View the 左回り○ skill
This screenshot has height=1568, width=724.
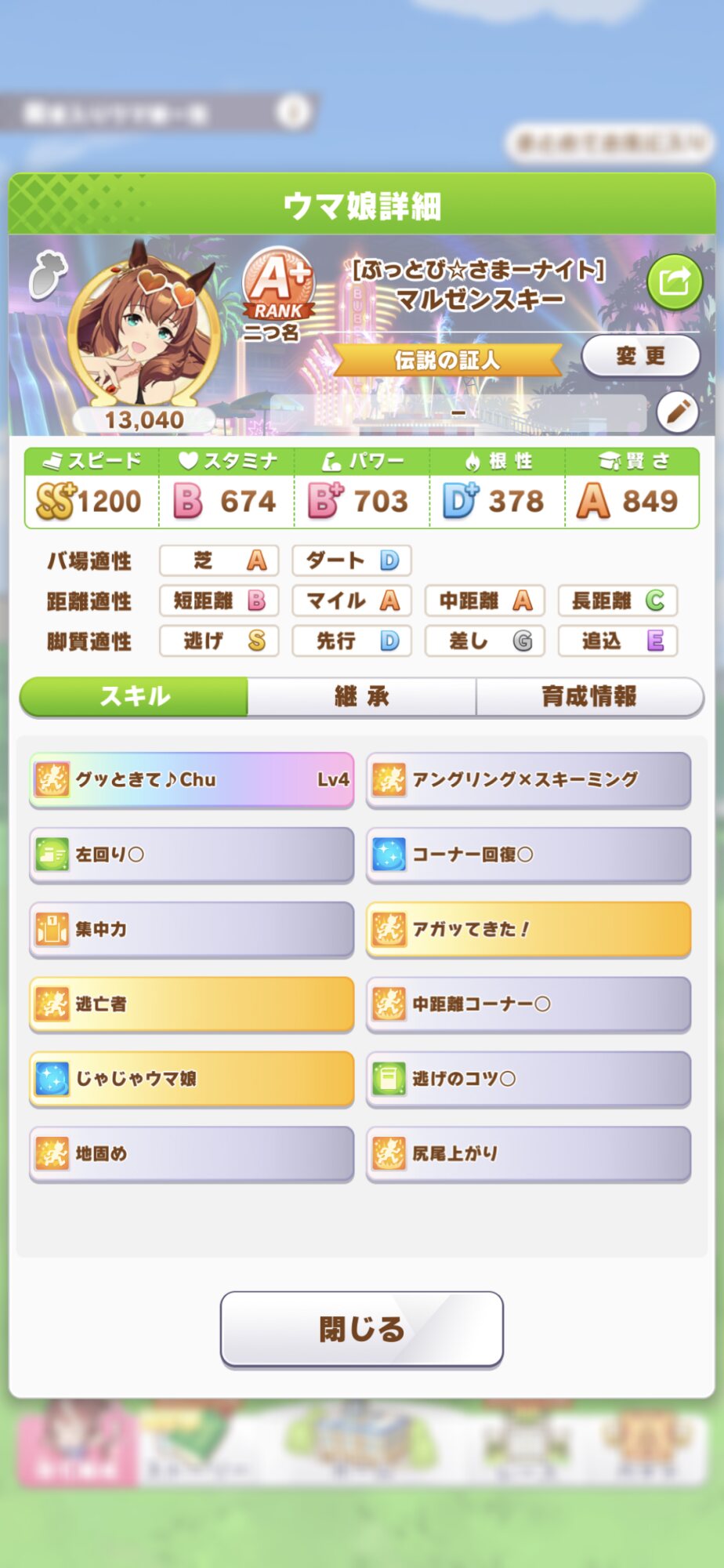pos(192,855)
